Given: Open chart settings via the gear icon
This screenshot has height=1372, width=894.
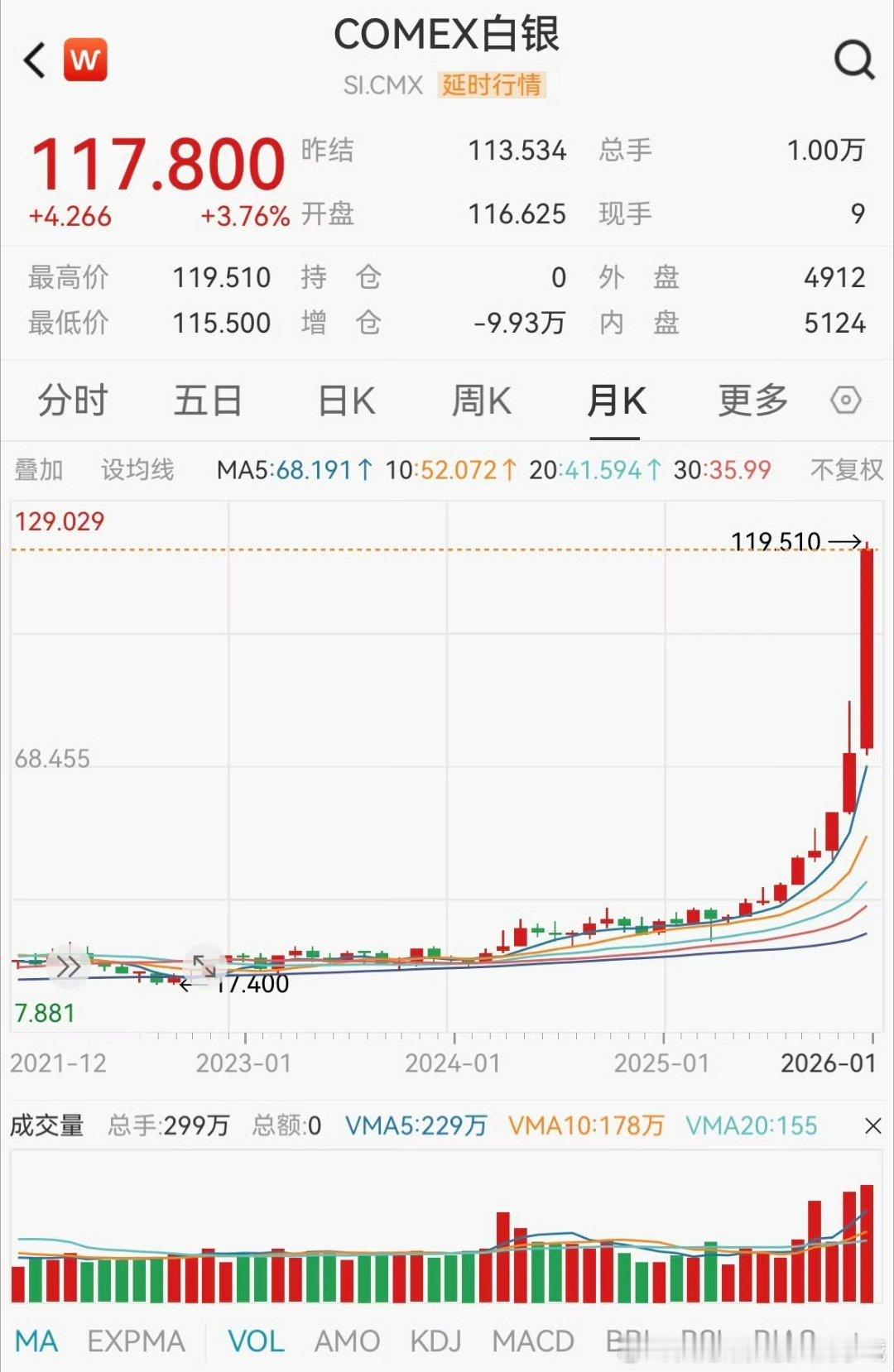Looking at the screenshot, I should click(845, 400).
